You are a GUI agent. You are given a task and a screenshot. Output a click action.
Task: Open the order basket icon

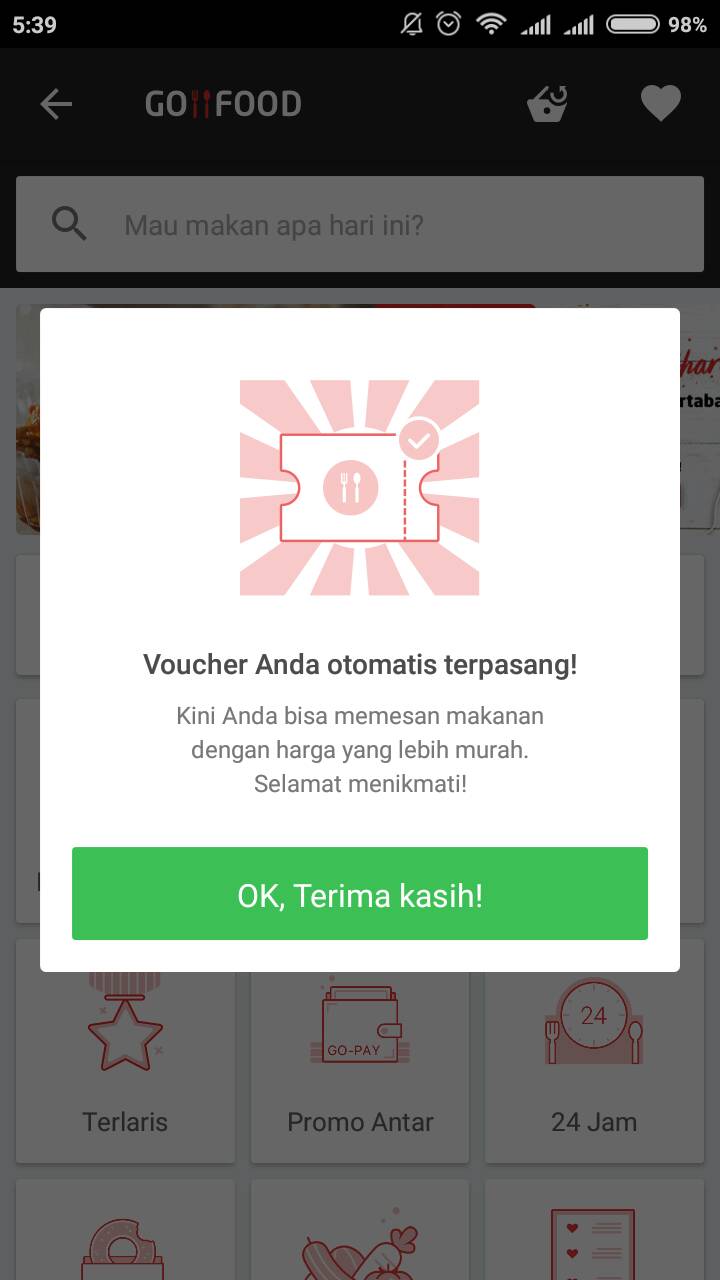[548, 104]
